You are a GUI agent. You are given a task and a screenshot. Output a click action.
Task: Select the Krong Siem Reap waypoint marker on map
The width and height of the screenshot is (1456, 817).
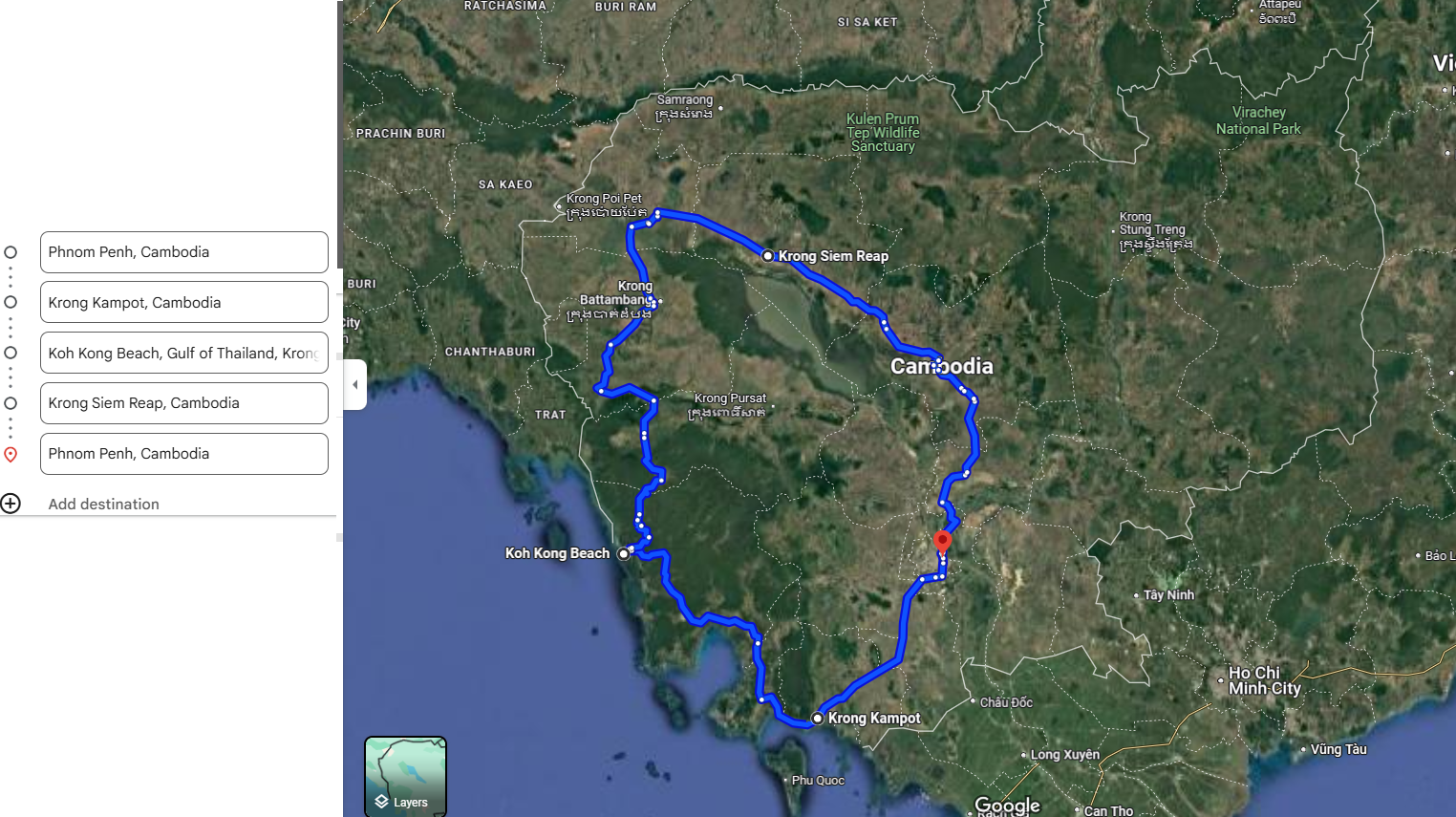pyautogui.click(x=767, y=256)
